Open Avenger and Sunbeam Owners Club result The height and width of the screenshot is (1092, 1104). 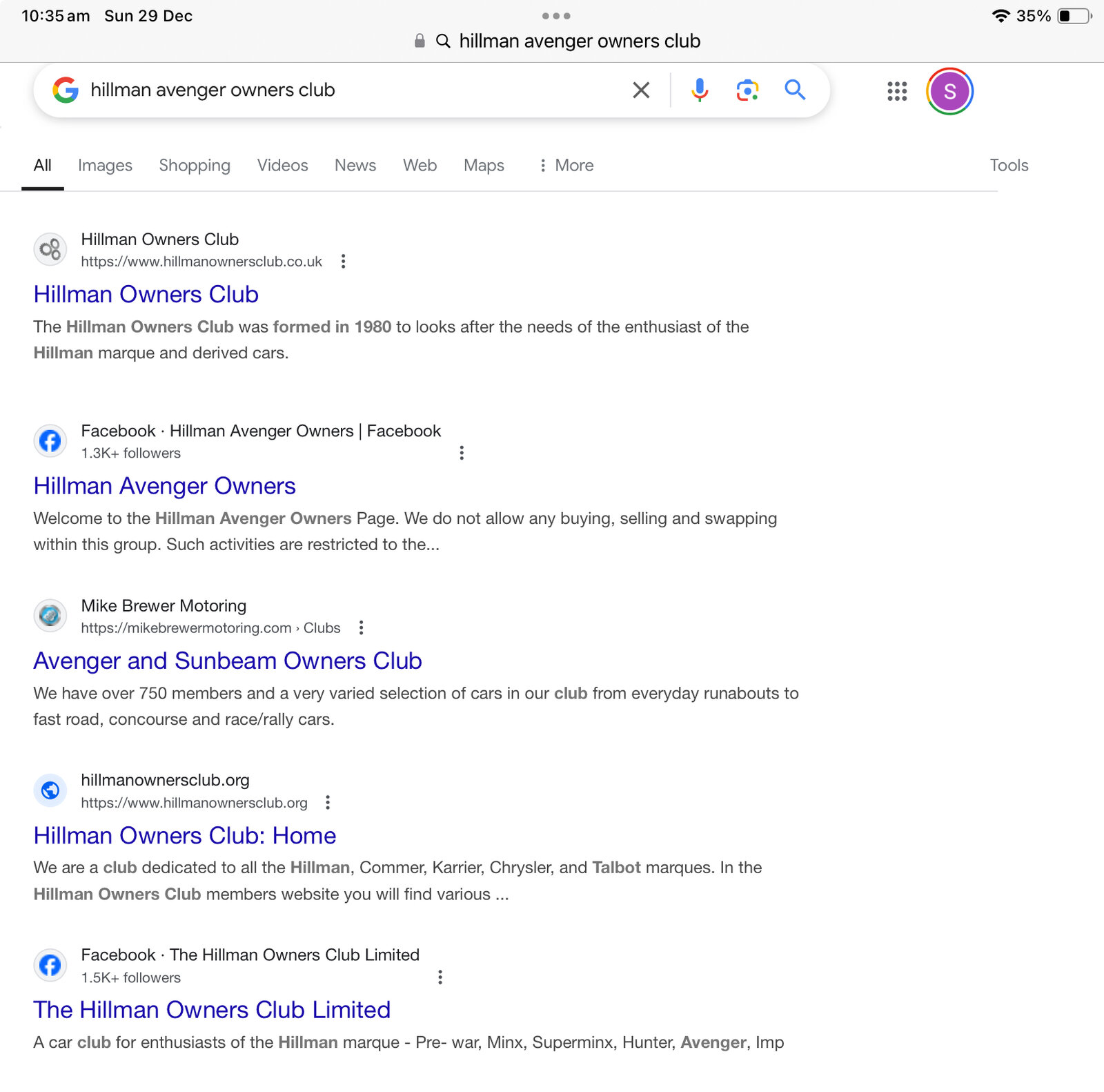pos(228,661)
